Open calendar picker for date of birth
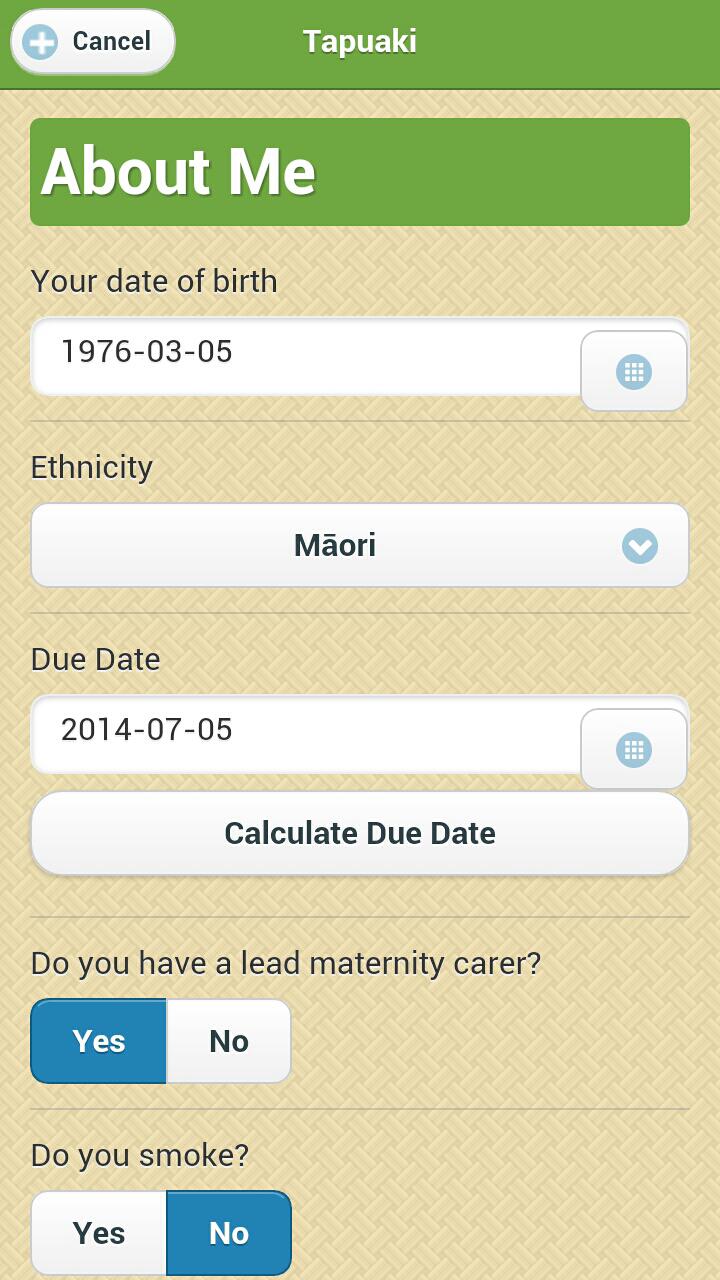The height and width of the screenshot is (1280, 720). [633, 372]
